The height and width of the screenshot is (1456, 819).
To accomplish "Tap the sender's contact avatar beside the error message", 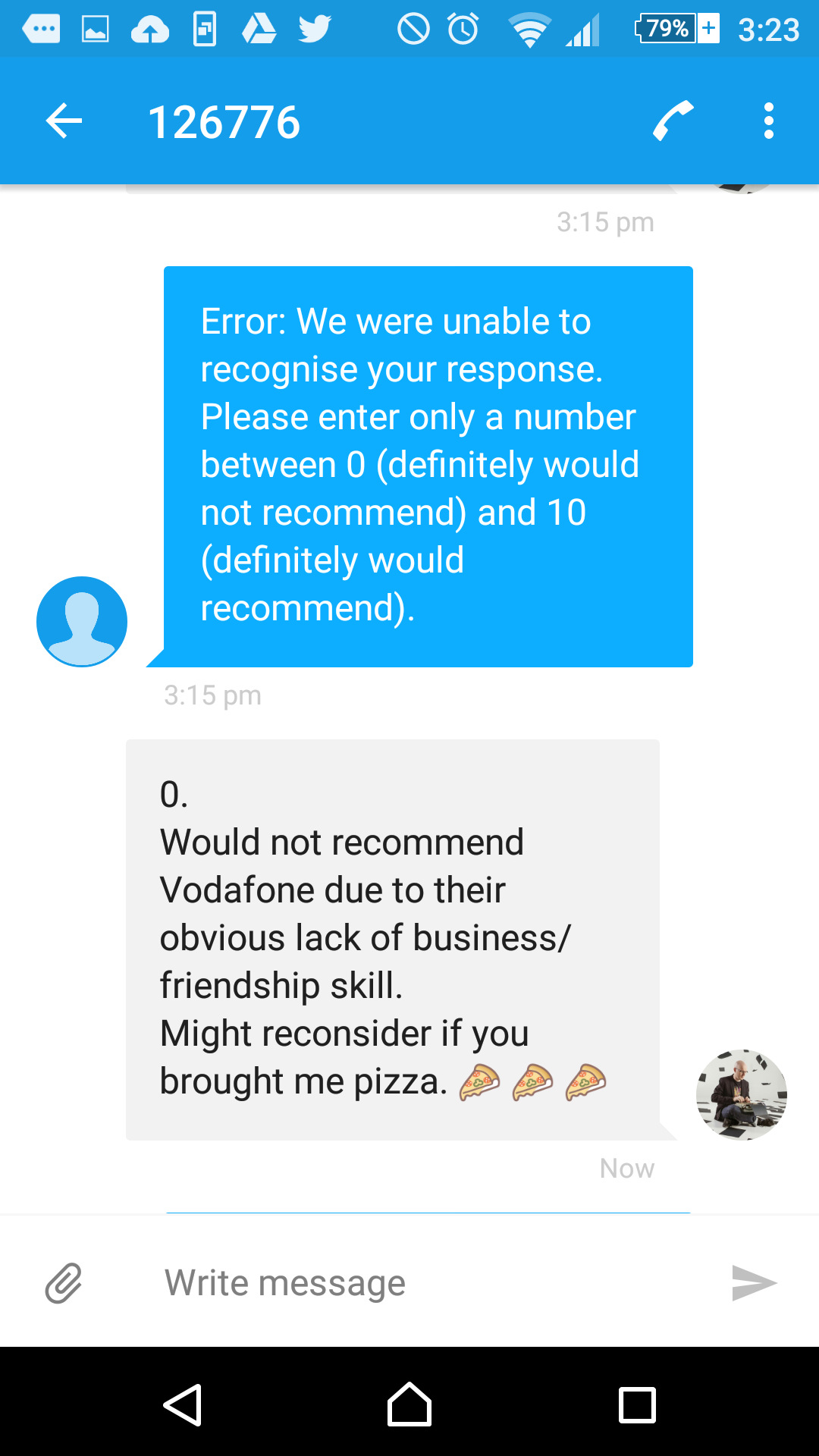I will pyautogui.click(x=82, y=622).
